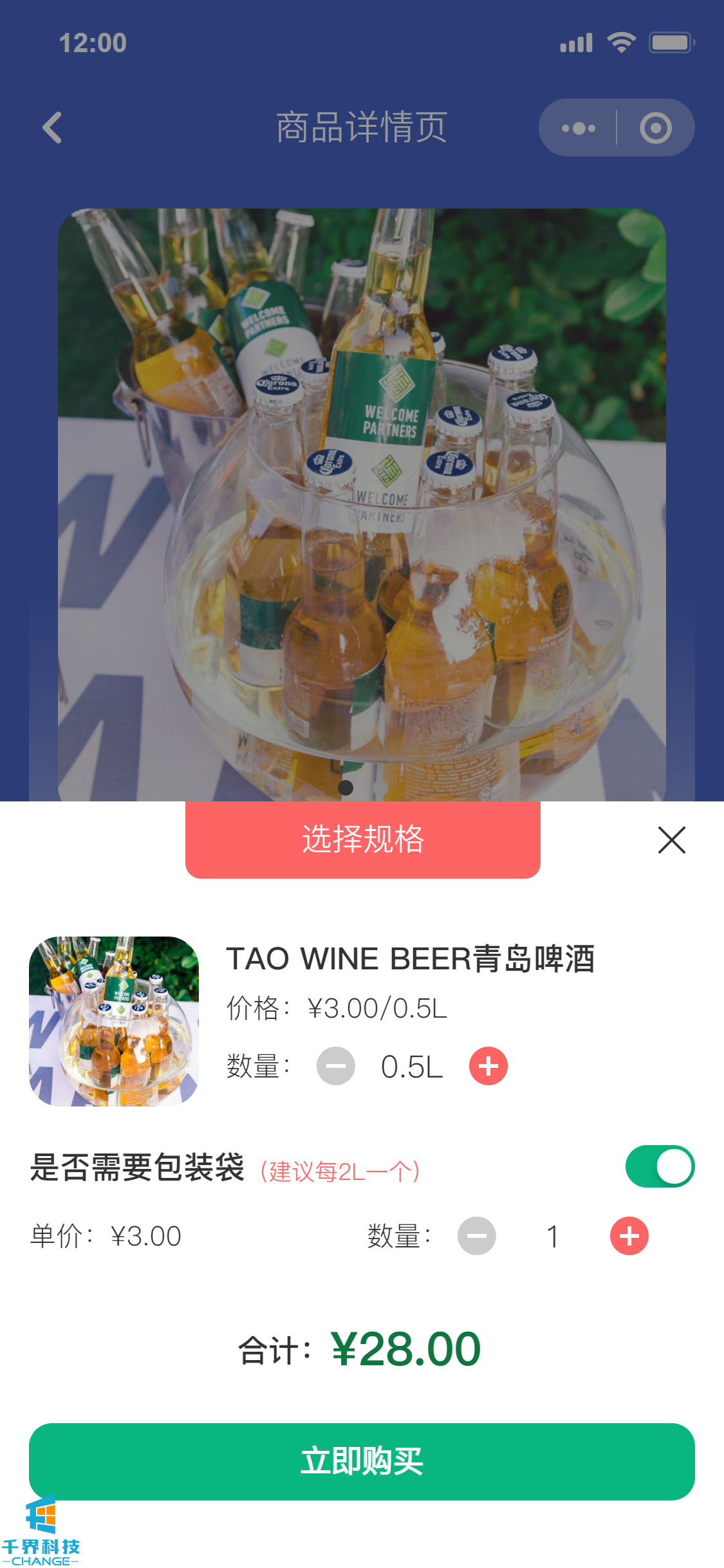Tap 立即购买 to buy now
The width and height of the screenshot is (724, 1568).
click(362, 1461)
